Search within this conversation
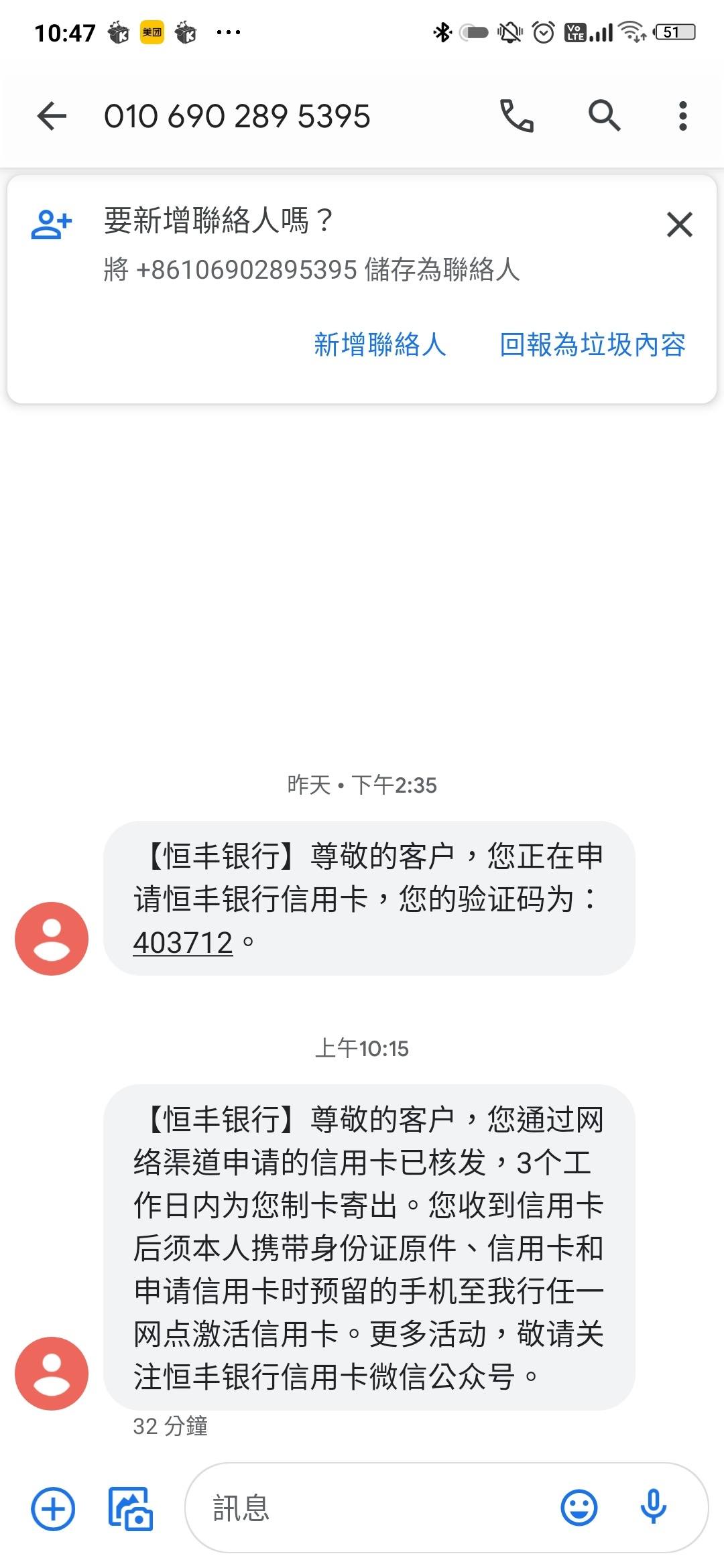Image resolution: width=724 pixels, height=1568 pixels. 604,116
